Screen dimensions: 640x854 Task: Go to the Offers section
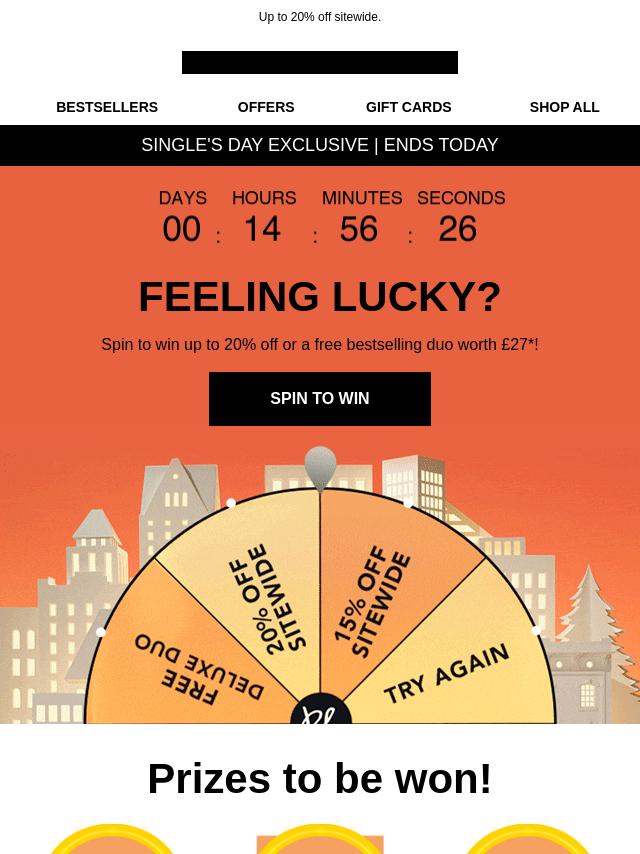266,107
